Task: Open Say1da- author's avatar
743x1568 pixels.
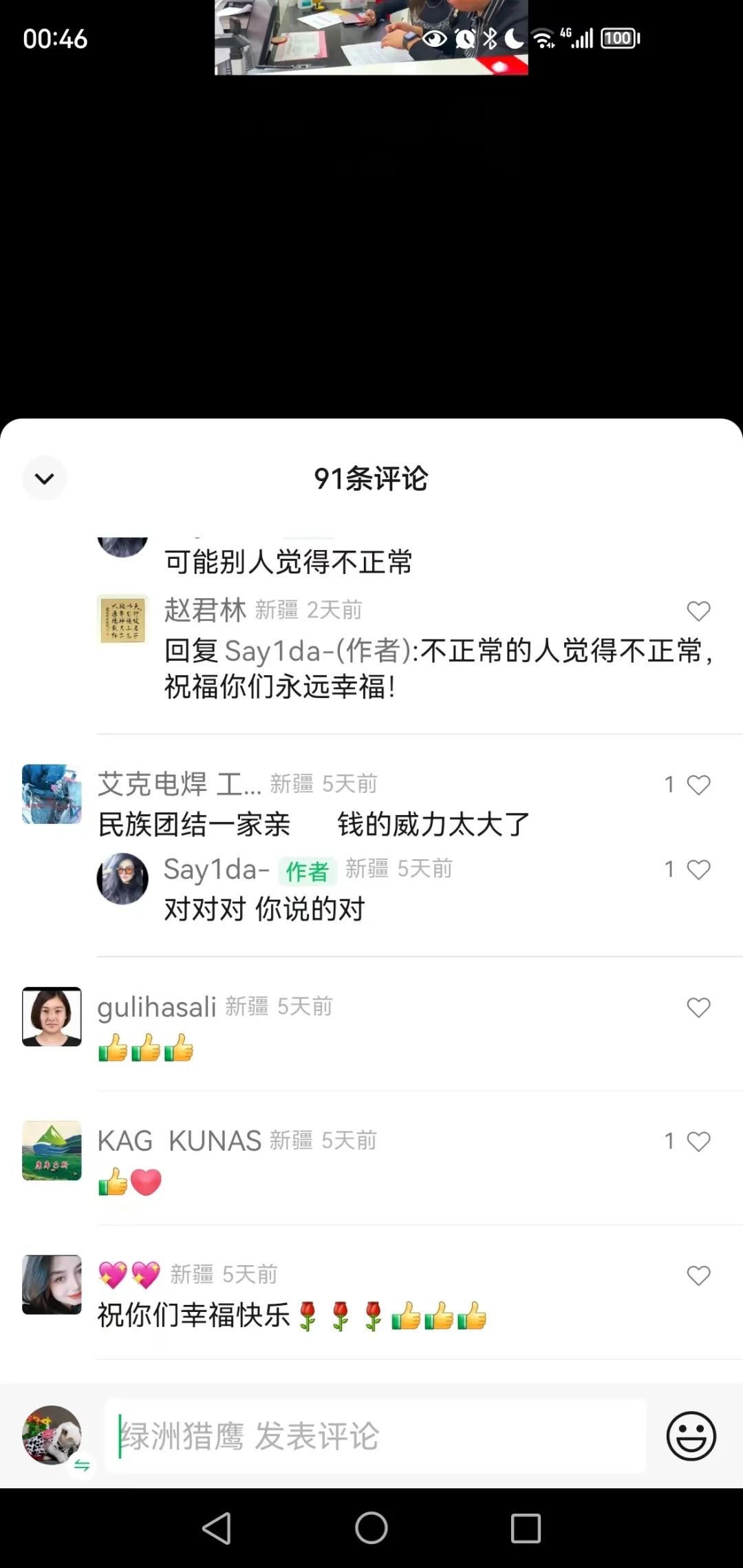Action: (122, 878)
